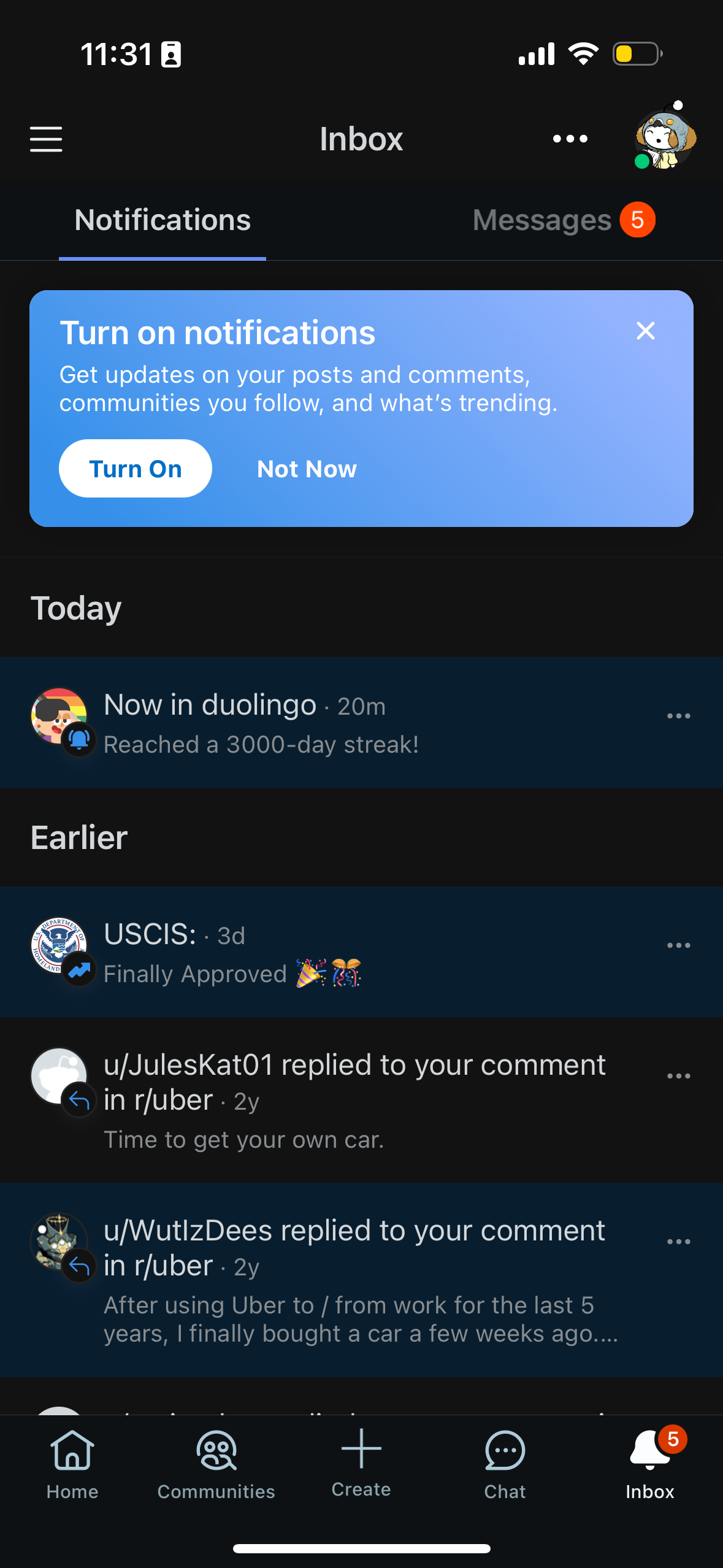Tap Not Now to skip notifications

[x=307, y=468]
